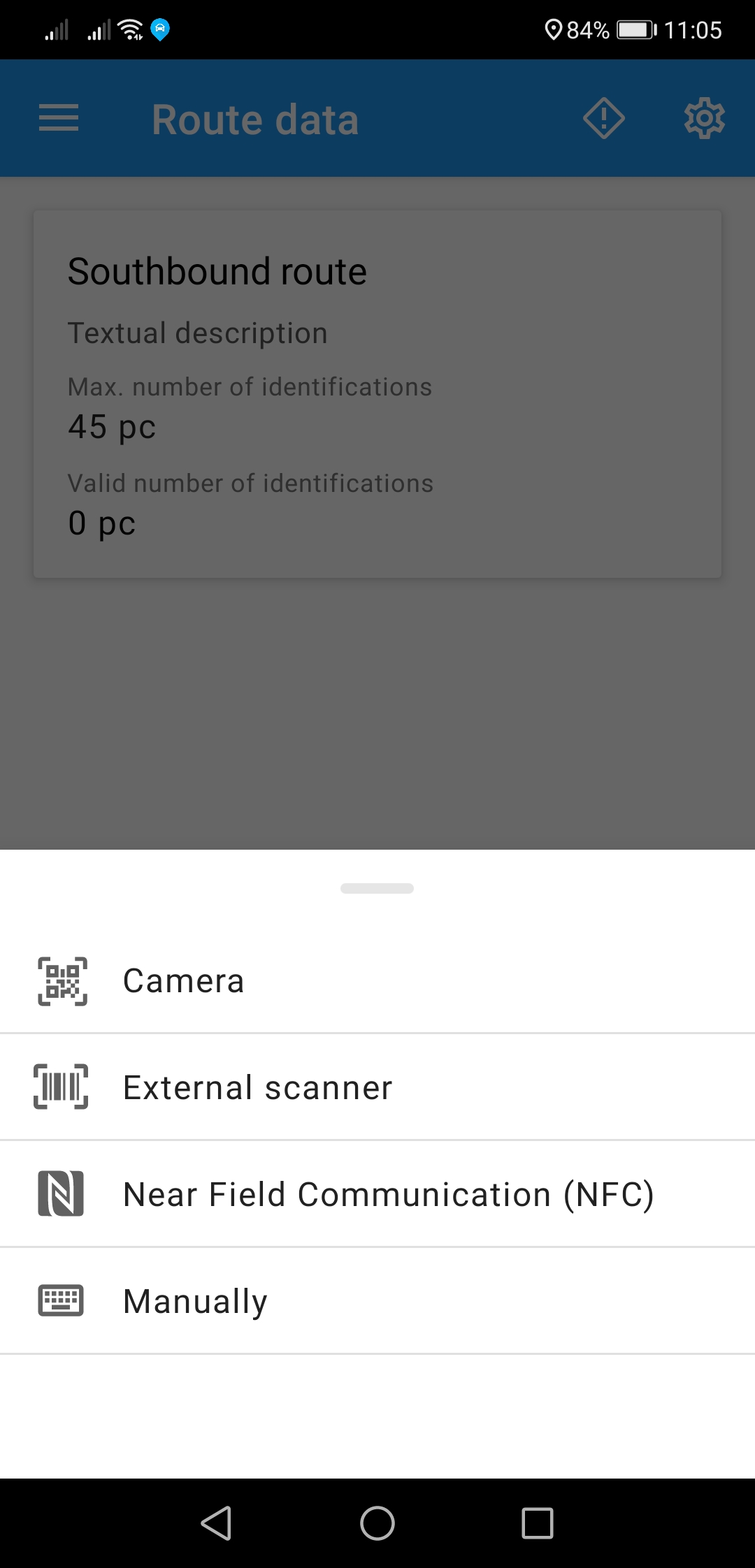
Task: Open the settings gear
Action: [704, 119]
